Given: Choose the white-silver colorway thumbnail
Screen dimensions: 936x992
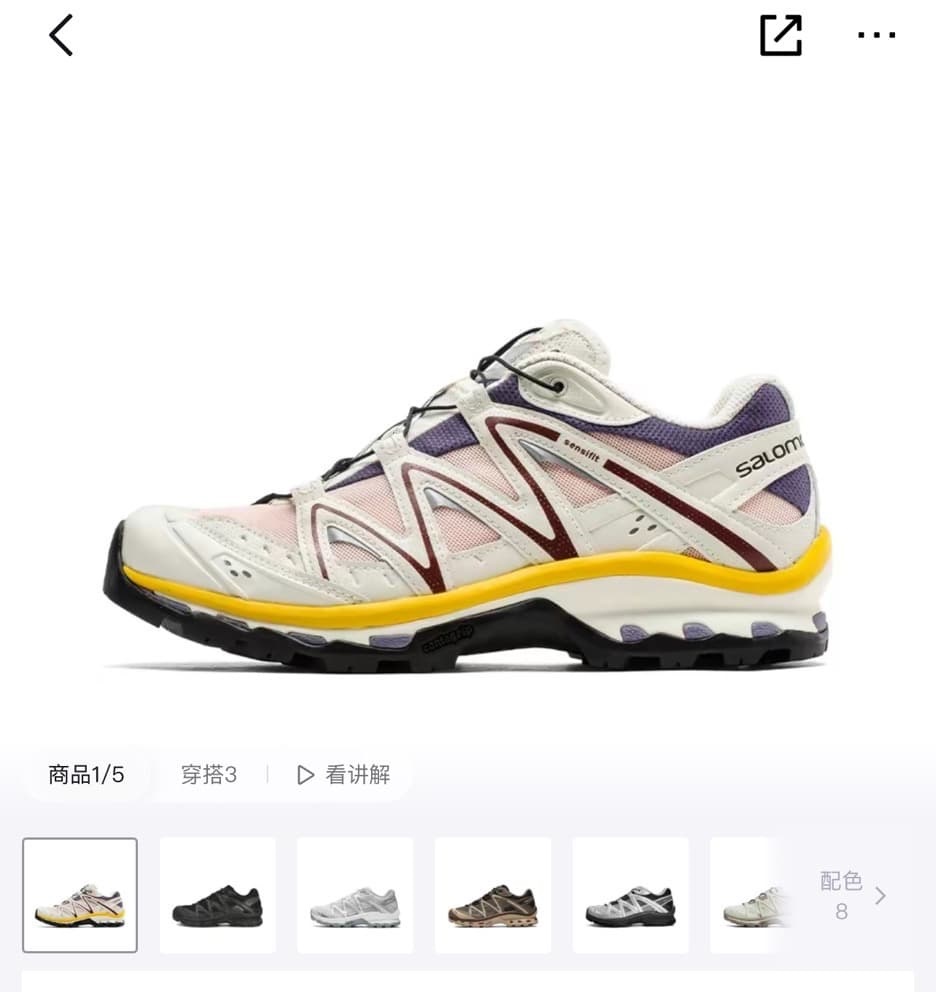Looking at the screenshot, I should [x=355, y=895].
